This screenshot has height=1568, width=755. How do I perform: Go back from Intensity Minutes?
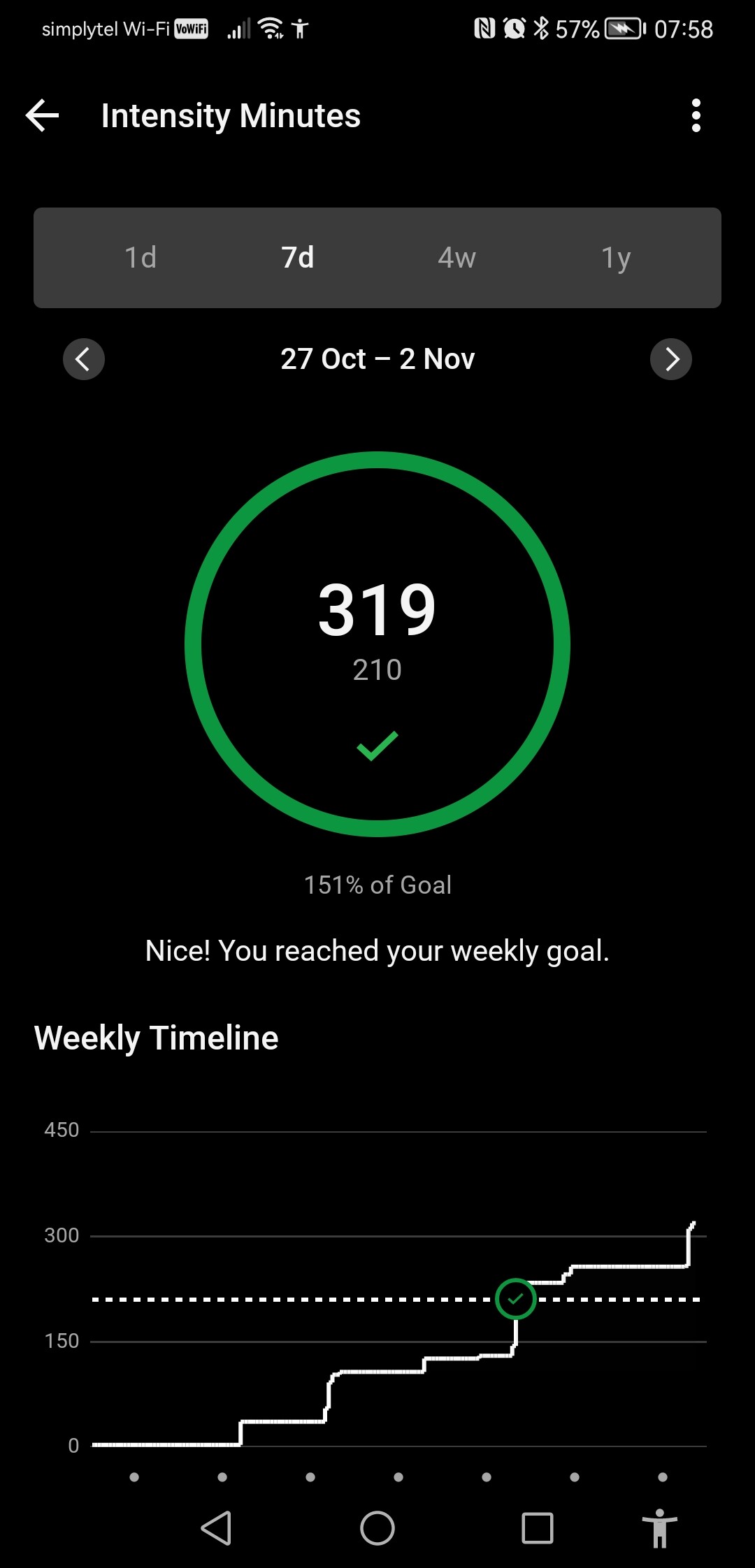pos(42,115)
